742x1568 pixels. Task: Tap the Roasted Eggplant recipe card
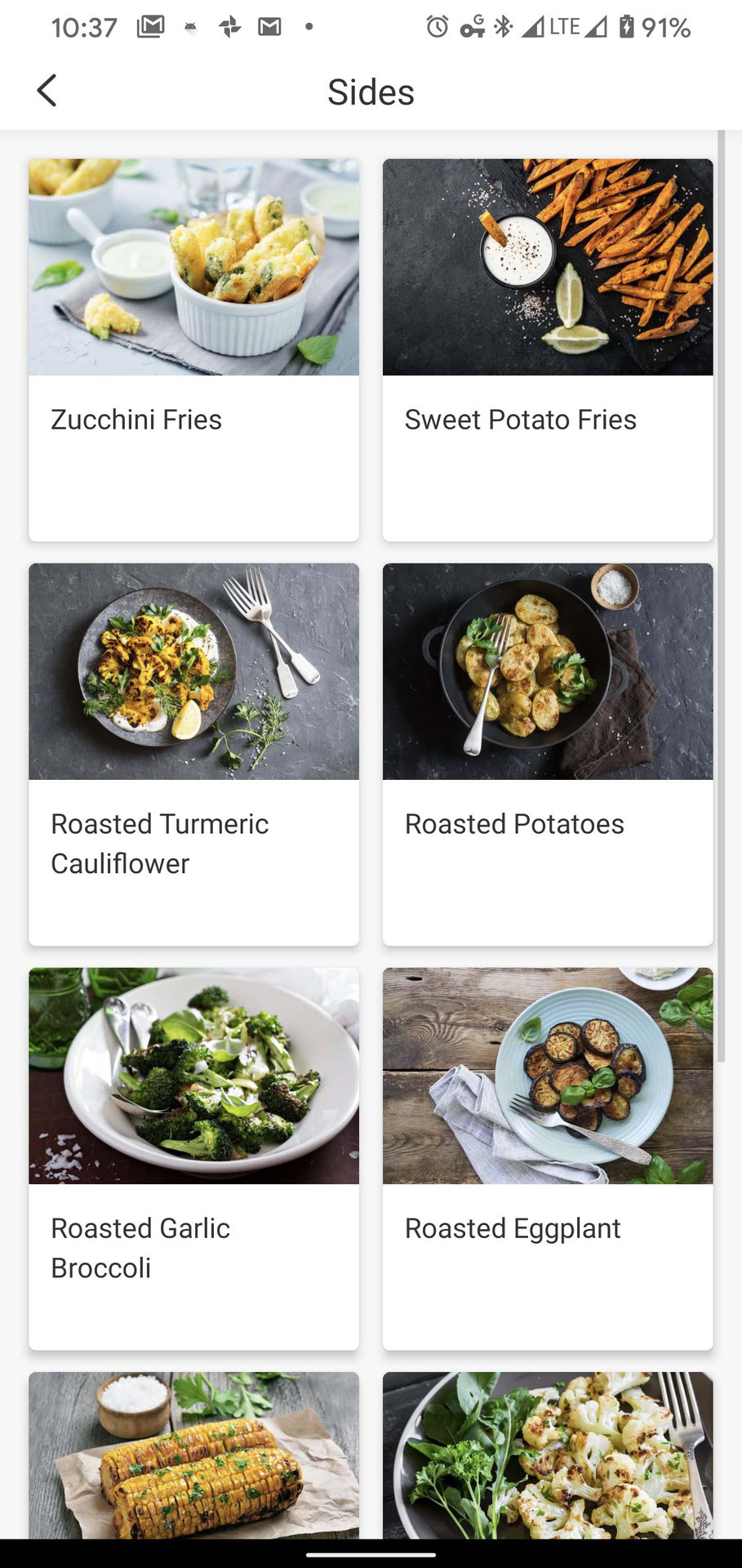pos(547,1158)
